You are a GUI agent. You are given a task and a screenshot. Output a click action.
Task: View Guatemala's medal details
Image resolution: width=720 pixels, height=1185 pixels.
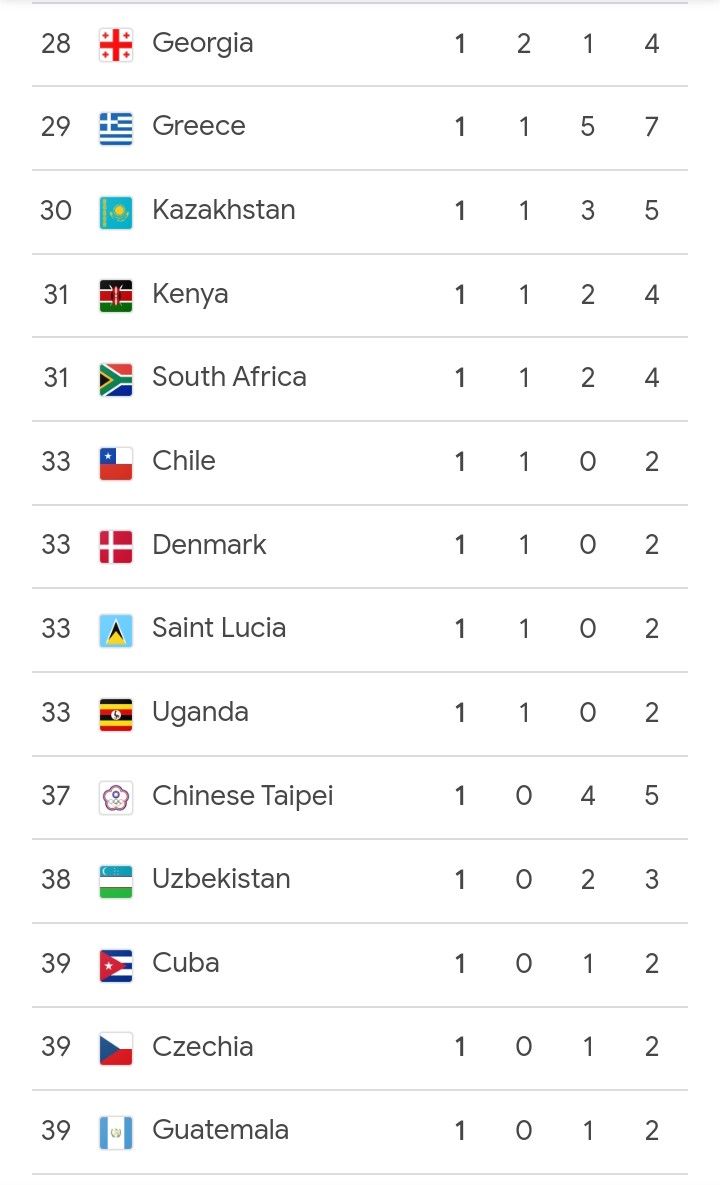click(x=360, y=1131)
